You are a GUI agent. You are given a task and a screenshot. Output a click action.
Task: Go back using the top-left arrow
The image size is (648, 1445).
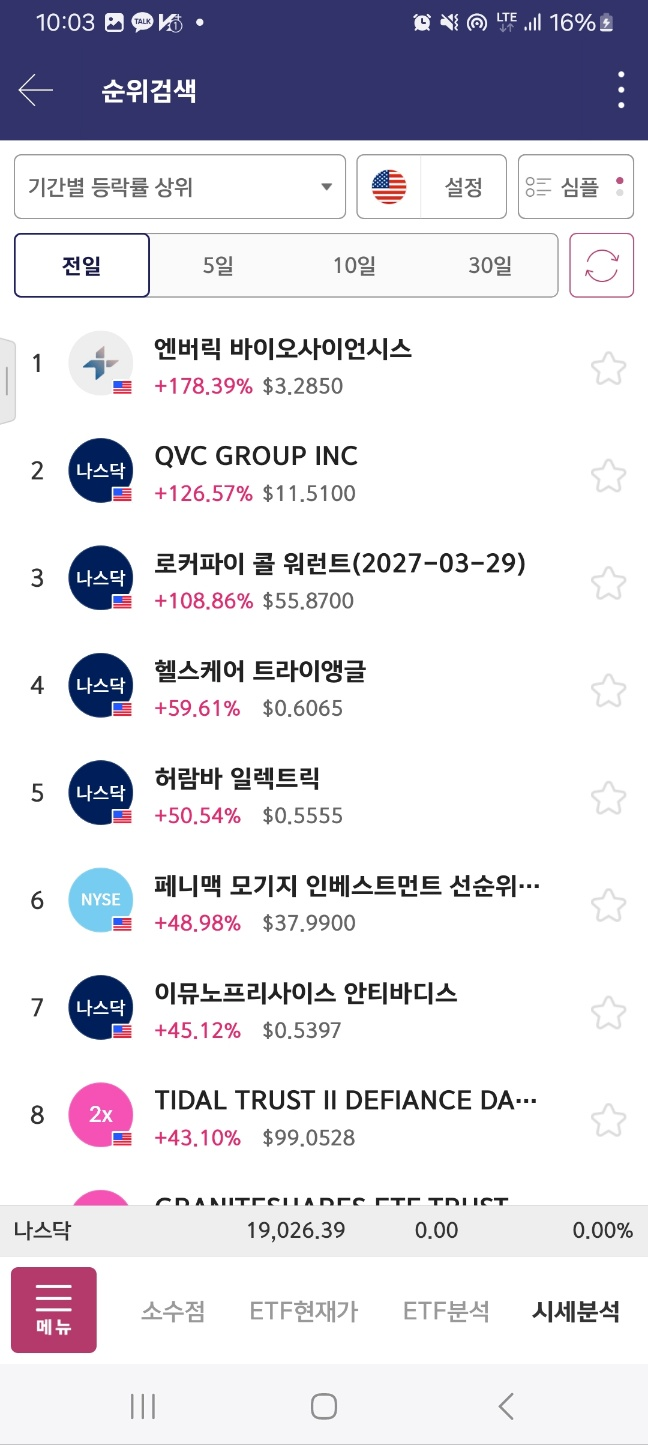click(35, 91)
